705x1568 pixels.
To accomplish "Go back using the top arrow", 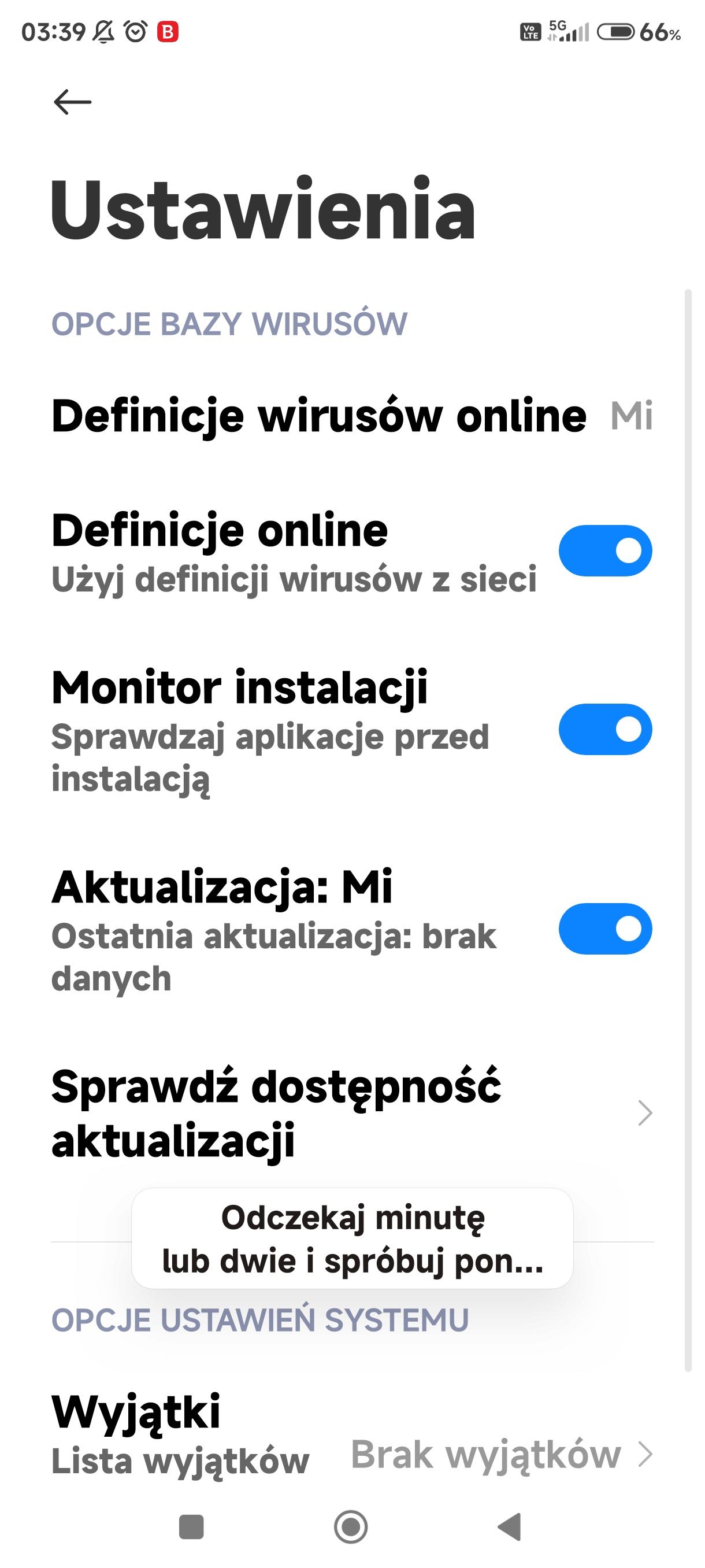I will coord(72,102).
